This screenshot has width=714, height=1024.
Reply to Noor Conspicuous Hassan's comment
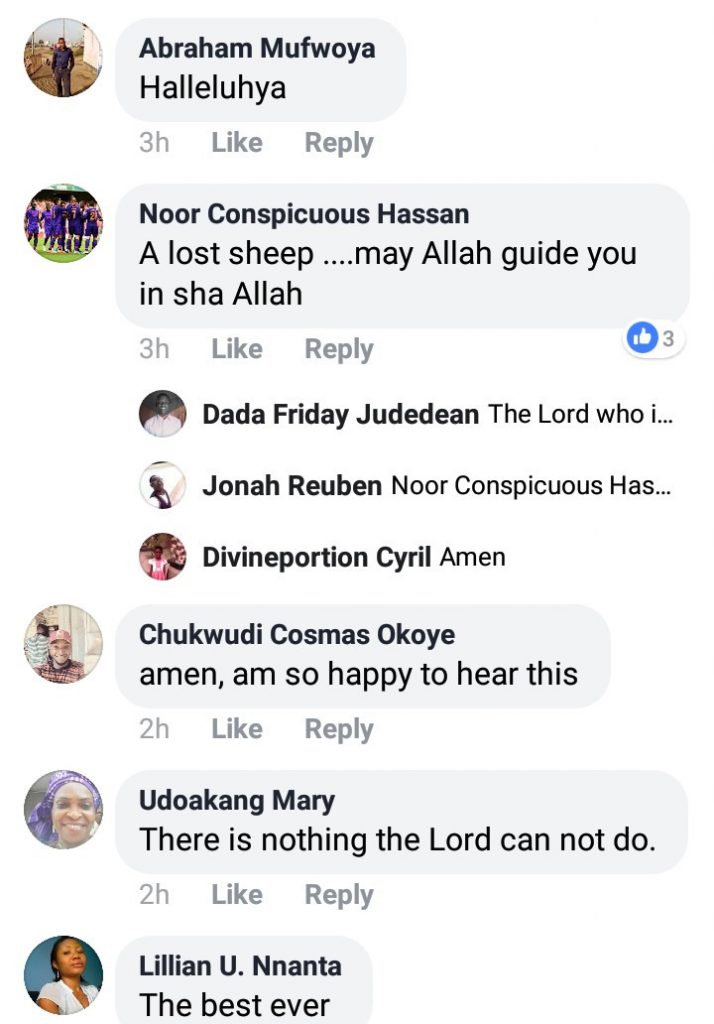[x=338, y=349]
